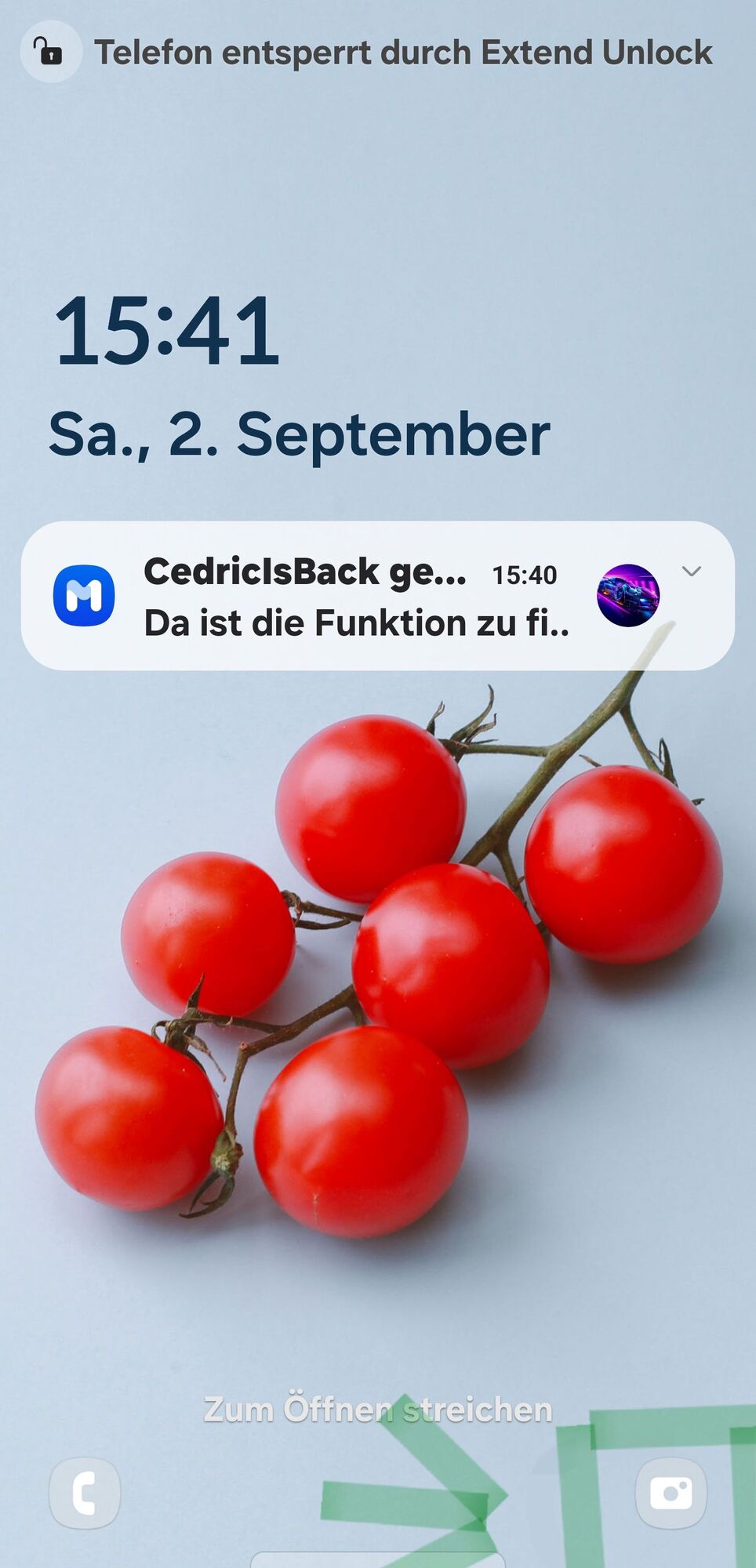Tap the camera shortcut icon
This screenshot has height=1568, width=756.
(671, 1494)
